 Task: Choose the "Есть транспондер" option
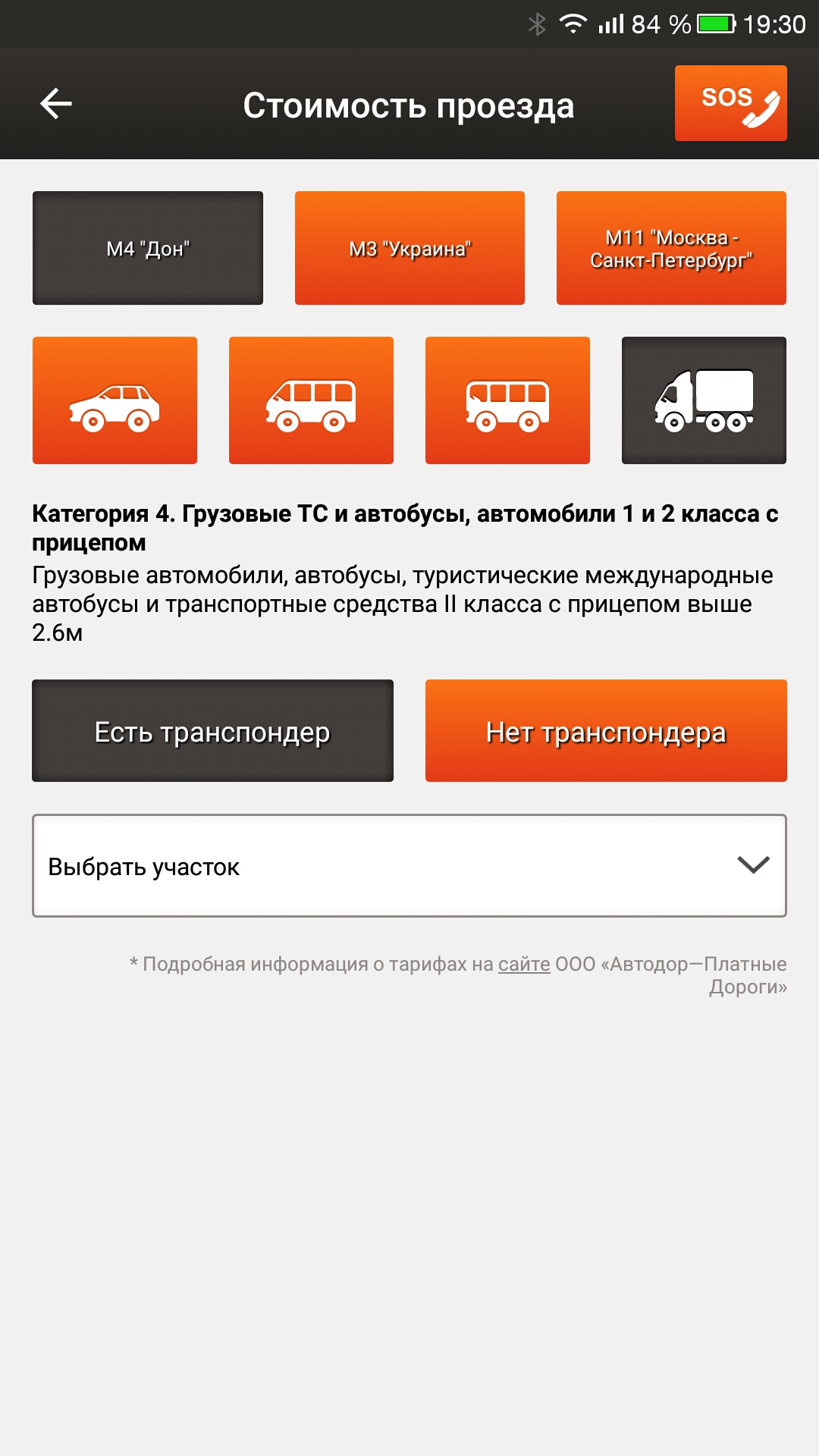[212, 731]
